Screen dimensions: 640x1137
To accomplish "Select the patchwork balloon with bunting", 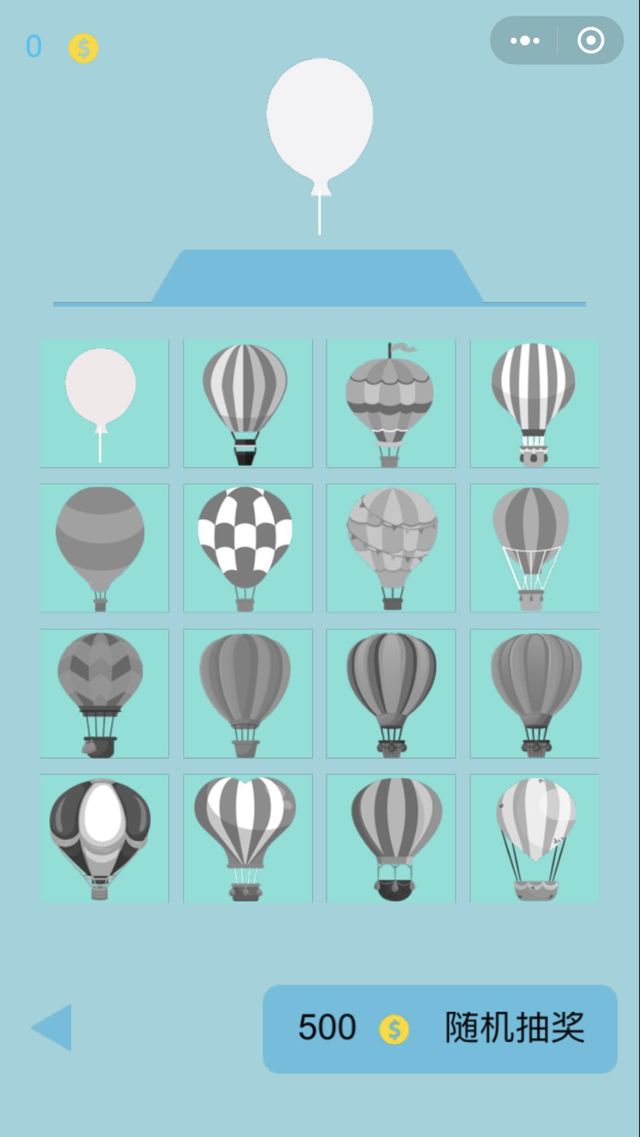I will pos(390,547).
